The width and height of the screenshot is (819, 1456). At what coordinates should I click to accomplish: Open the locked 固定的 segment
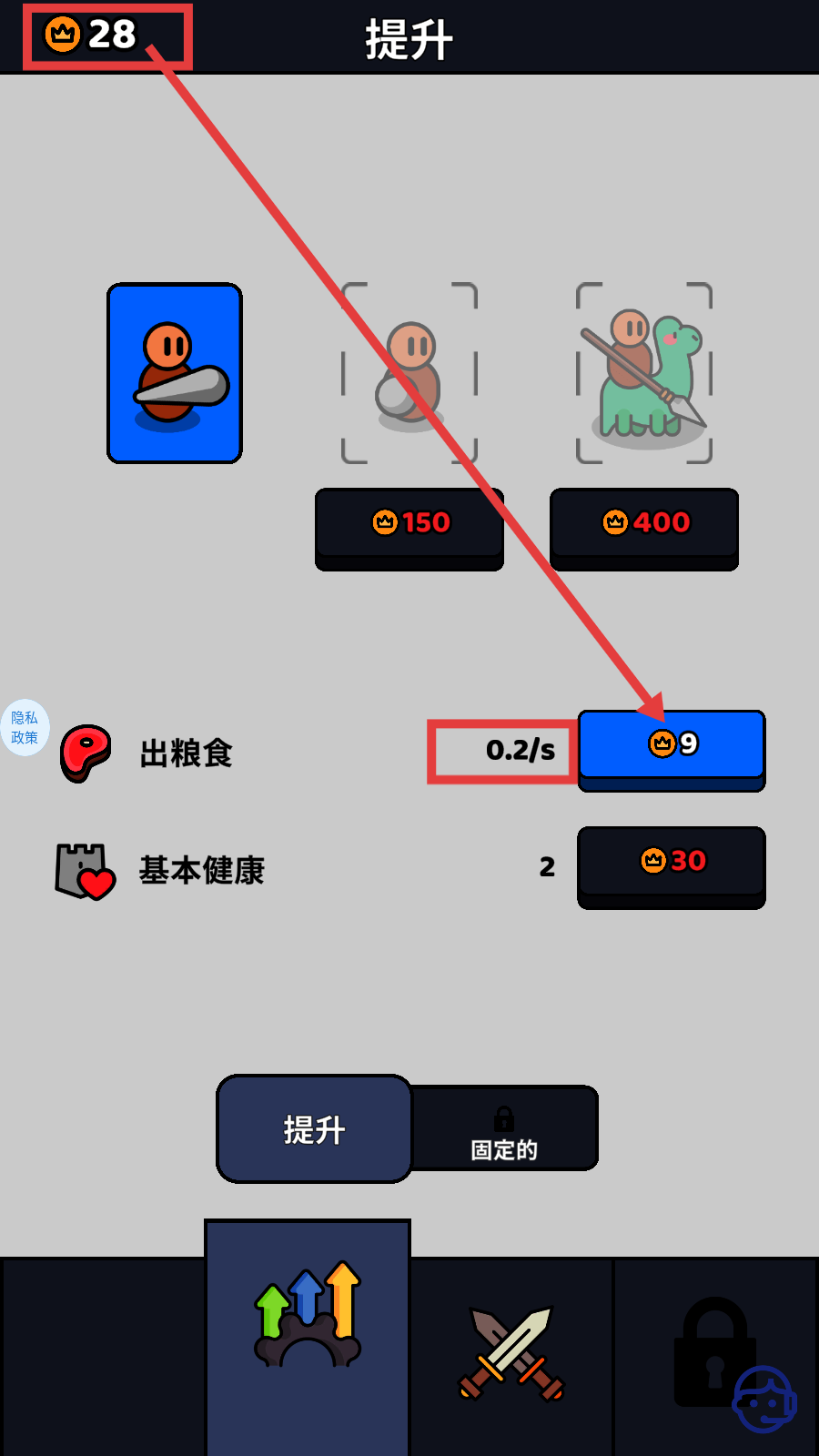tap(504, 1131)
